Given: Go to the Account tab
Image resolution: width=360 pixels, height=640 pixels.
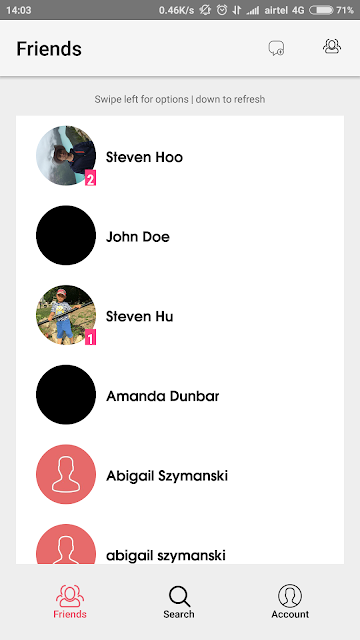Looking at the screenshot, I should pos(290,602).
